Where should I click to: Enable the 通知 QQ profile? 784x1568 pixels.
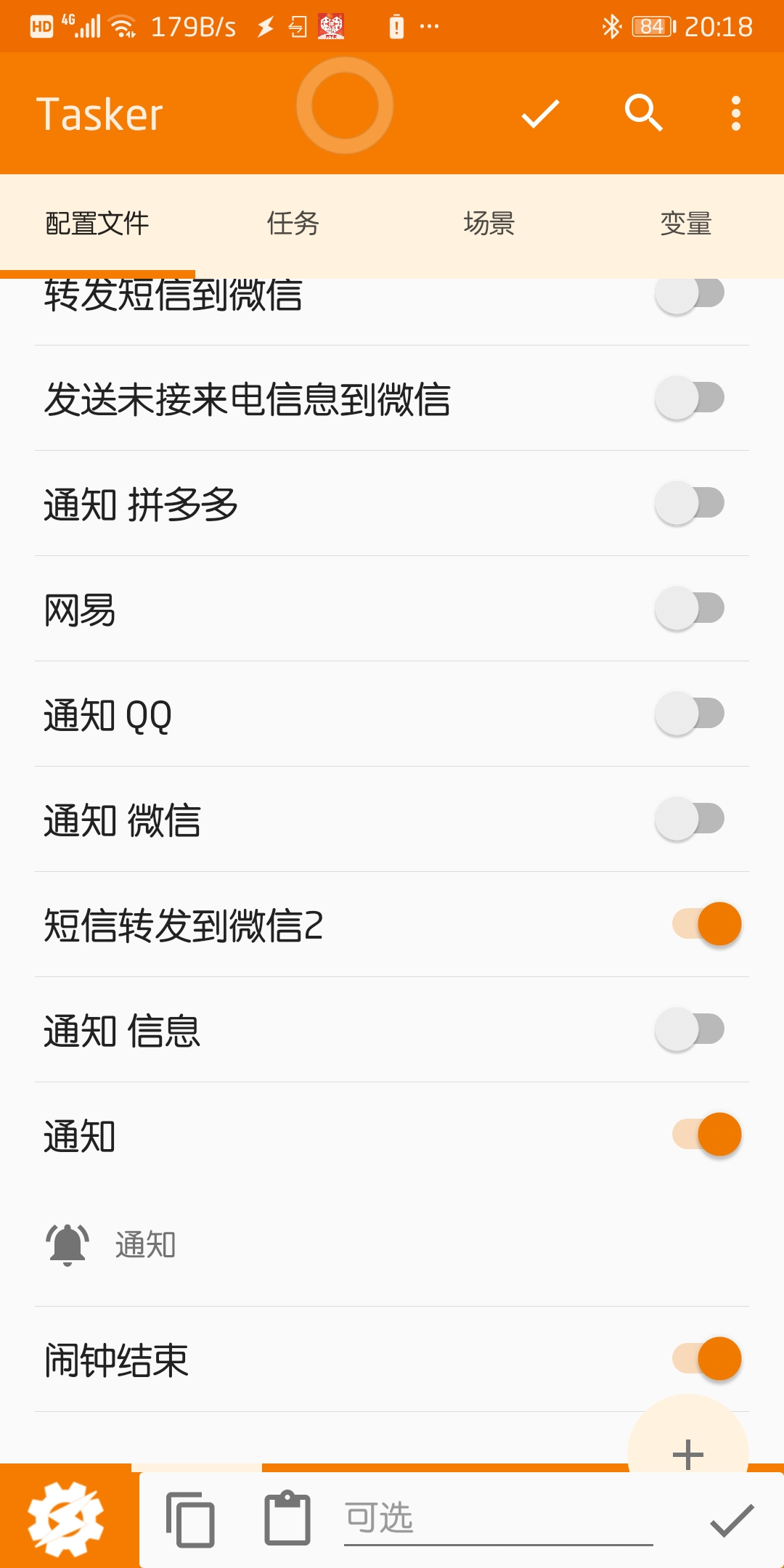[x=690, y=714]
